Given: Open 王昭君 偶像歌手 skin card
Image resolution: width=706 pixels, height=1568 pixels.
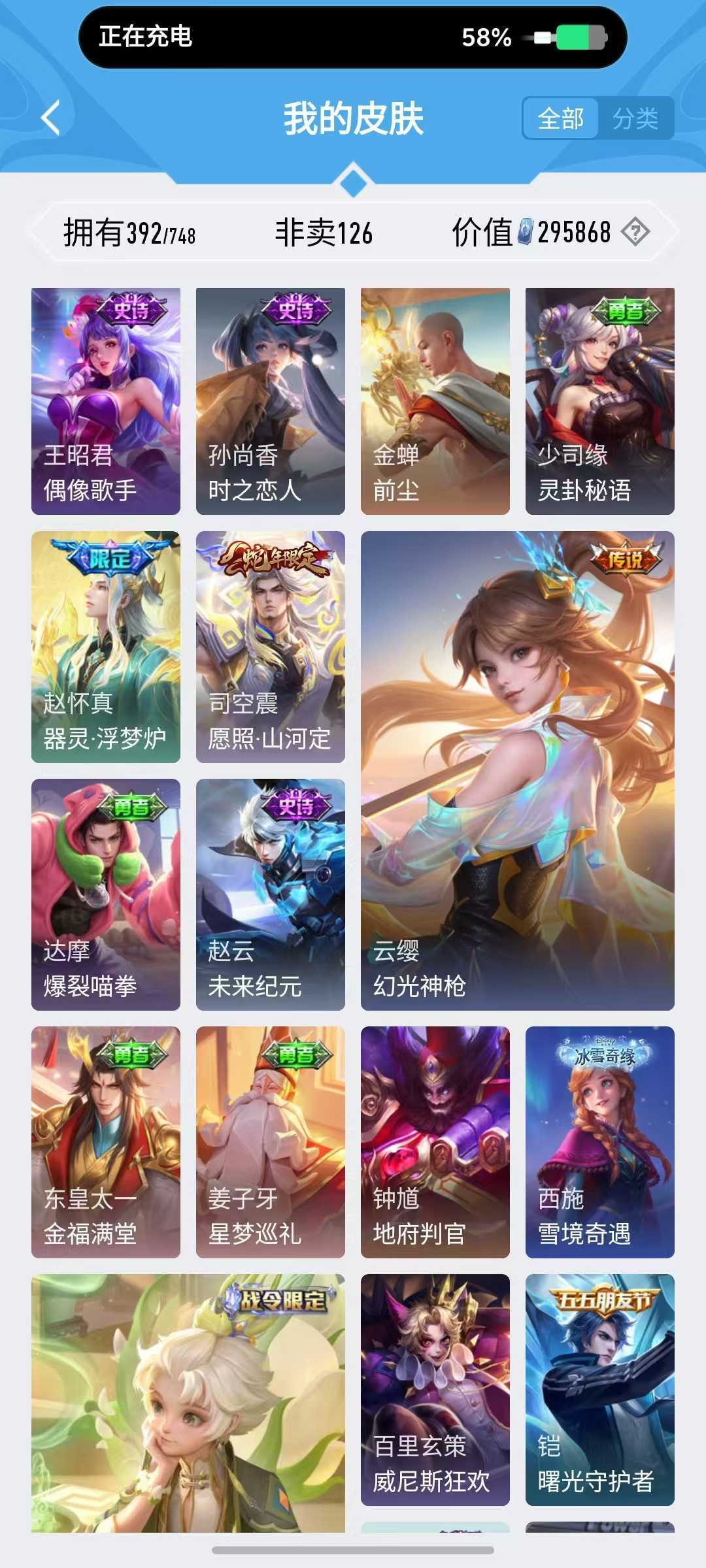Looking at the screenshot, I should coord(106,400).
